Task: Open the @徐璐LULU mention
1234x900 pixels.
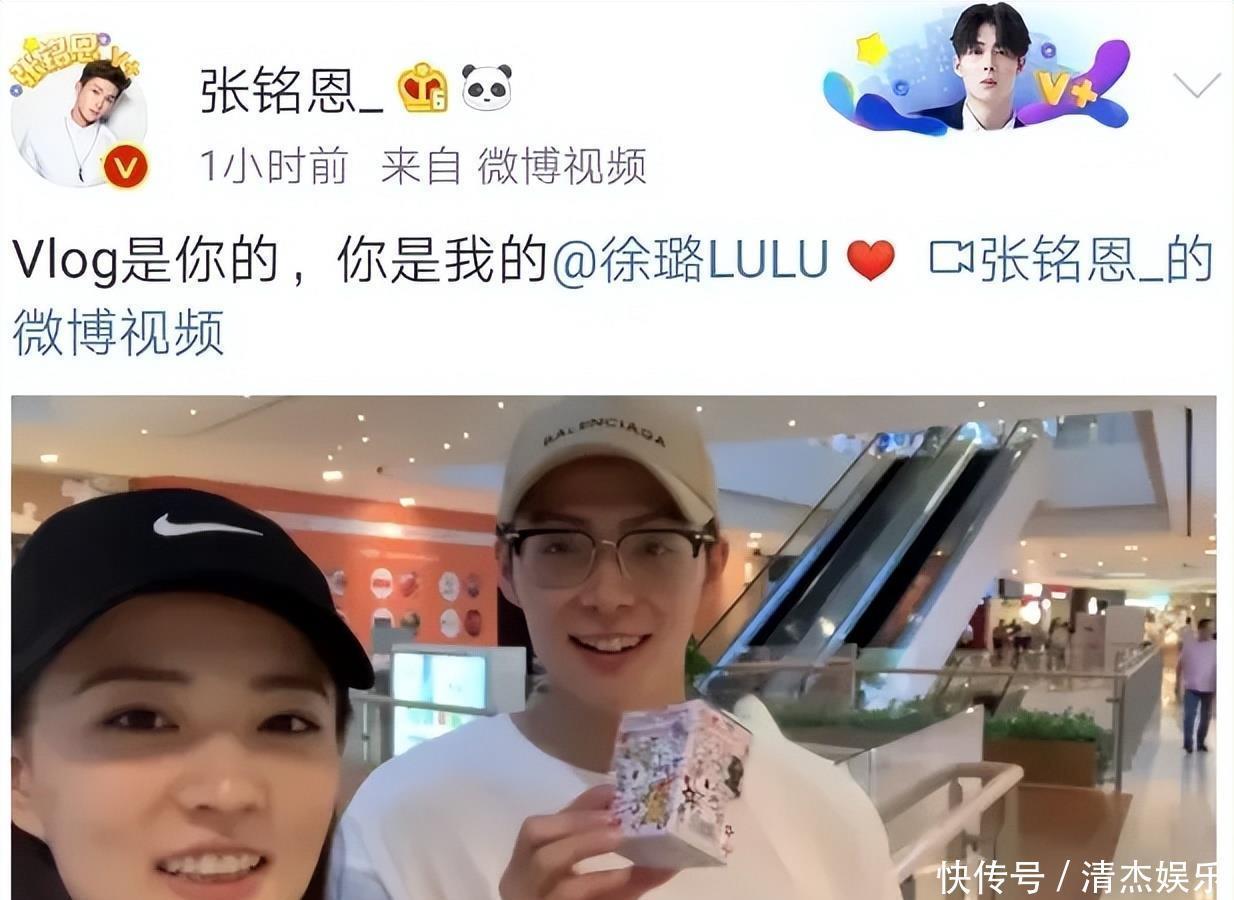Action: point(690,260)
